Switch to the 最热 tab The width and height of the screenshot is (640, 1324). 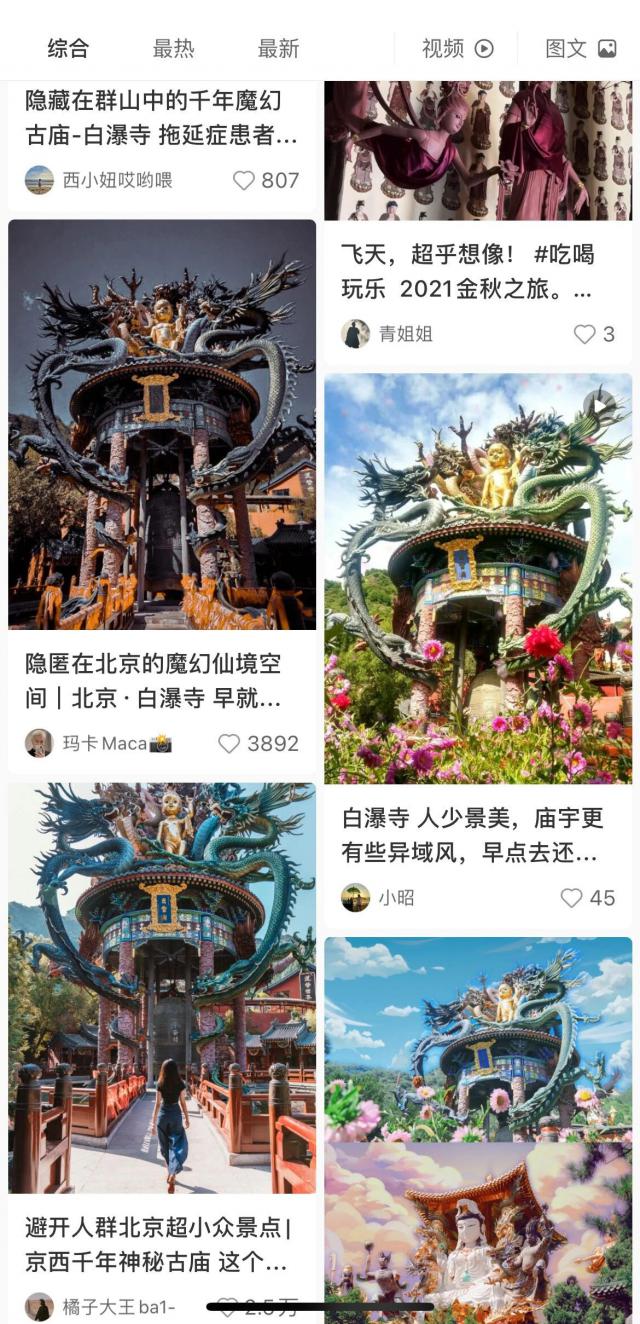click(173, 48)
